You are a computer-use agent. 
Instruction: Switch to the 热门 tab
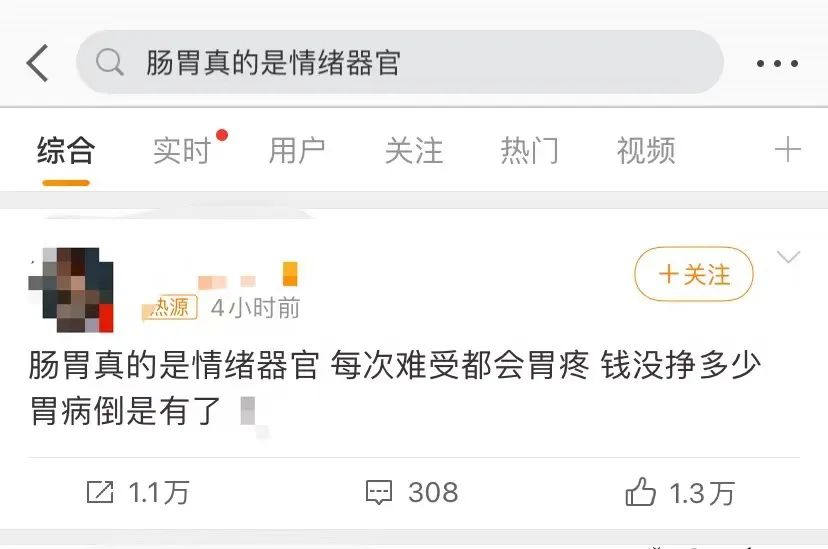click(529, 151)
